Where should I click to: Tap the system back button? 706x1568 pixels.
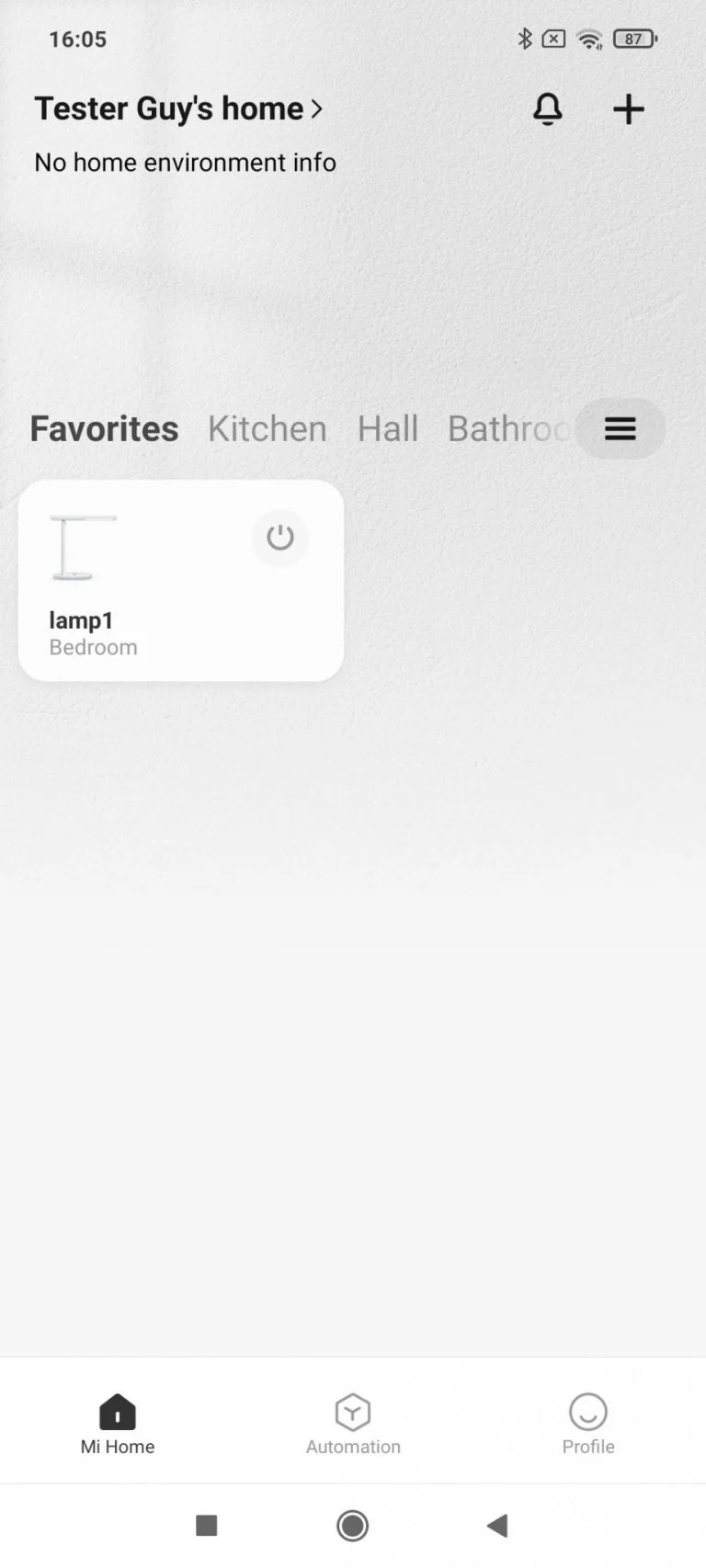tap(497, 1526)
